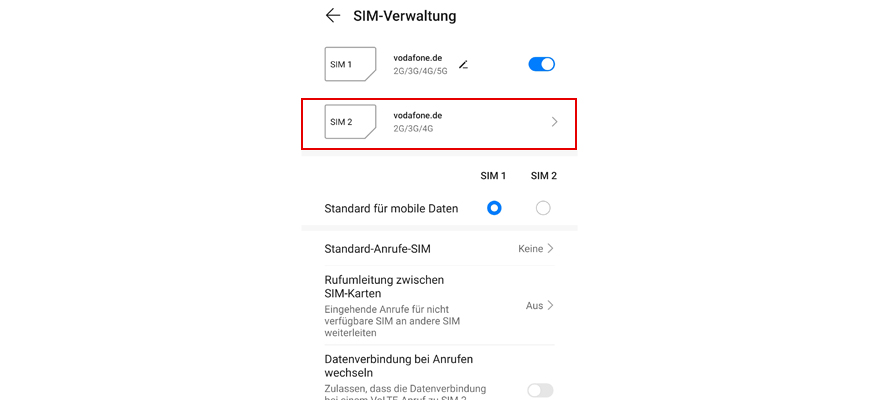879x400 pixels.
Task: Select SIM 1 for mobile data
Action: [494, 208]
